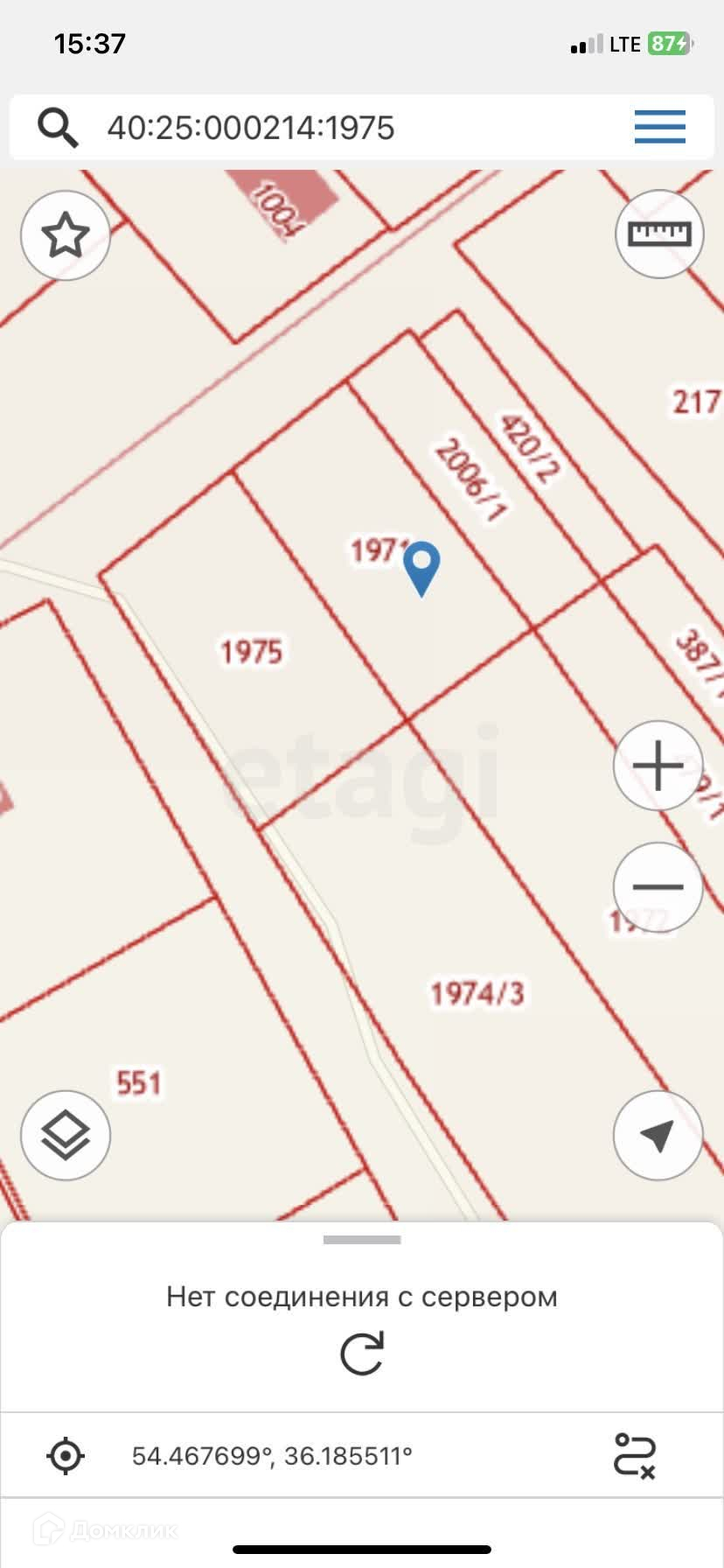
Task: Zoom in on the map
Action: pyautogui.click(x=658, y=766)
